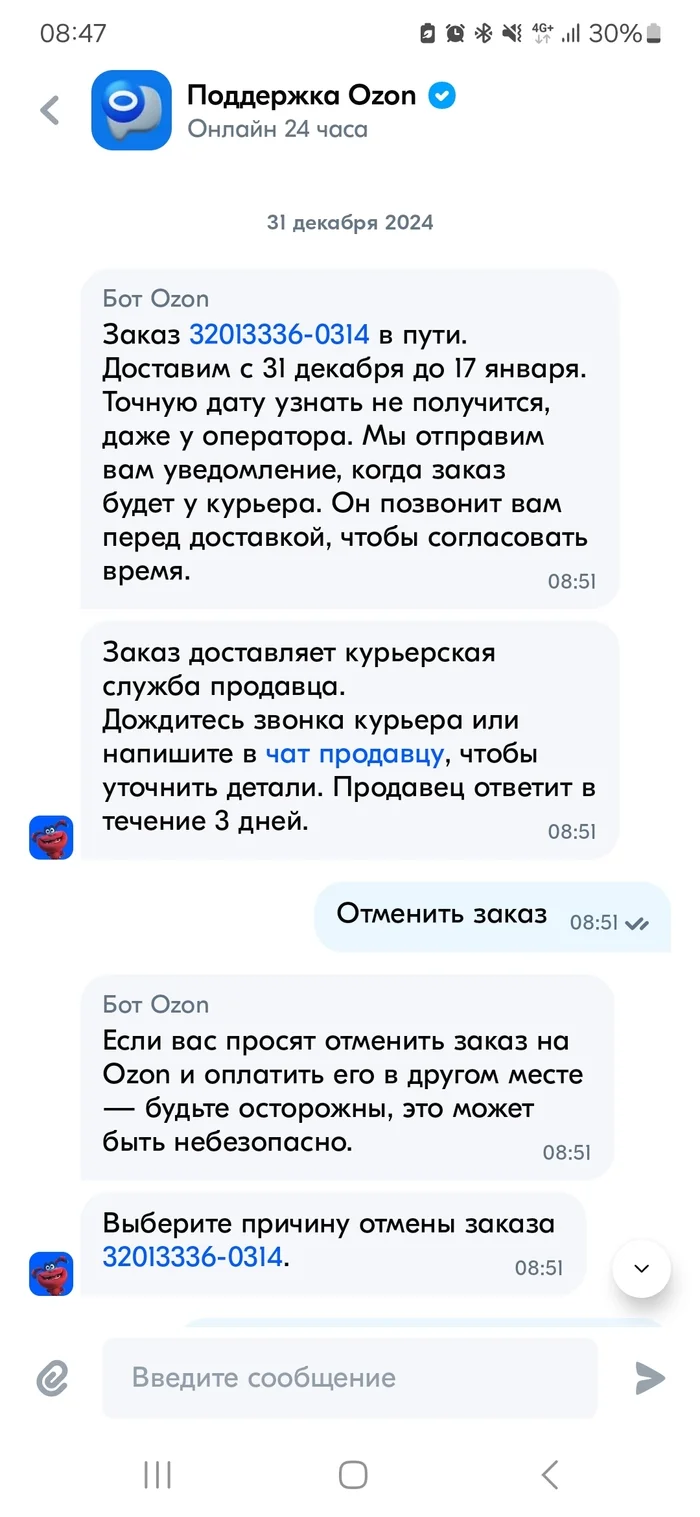Open order 32013336-0314 link in the first message
The height and width of the screenshot is (1517, 700).
[x=279, y=334]
